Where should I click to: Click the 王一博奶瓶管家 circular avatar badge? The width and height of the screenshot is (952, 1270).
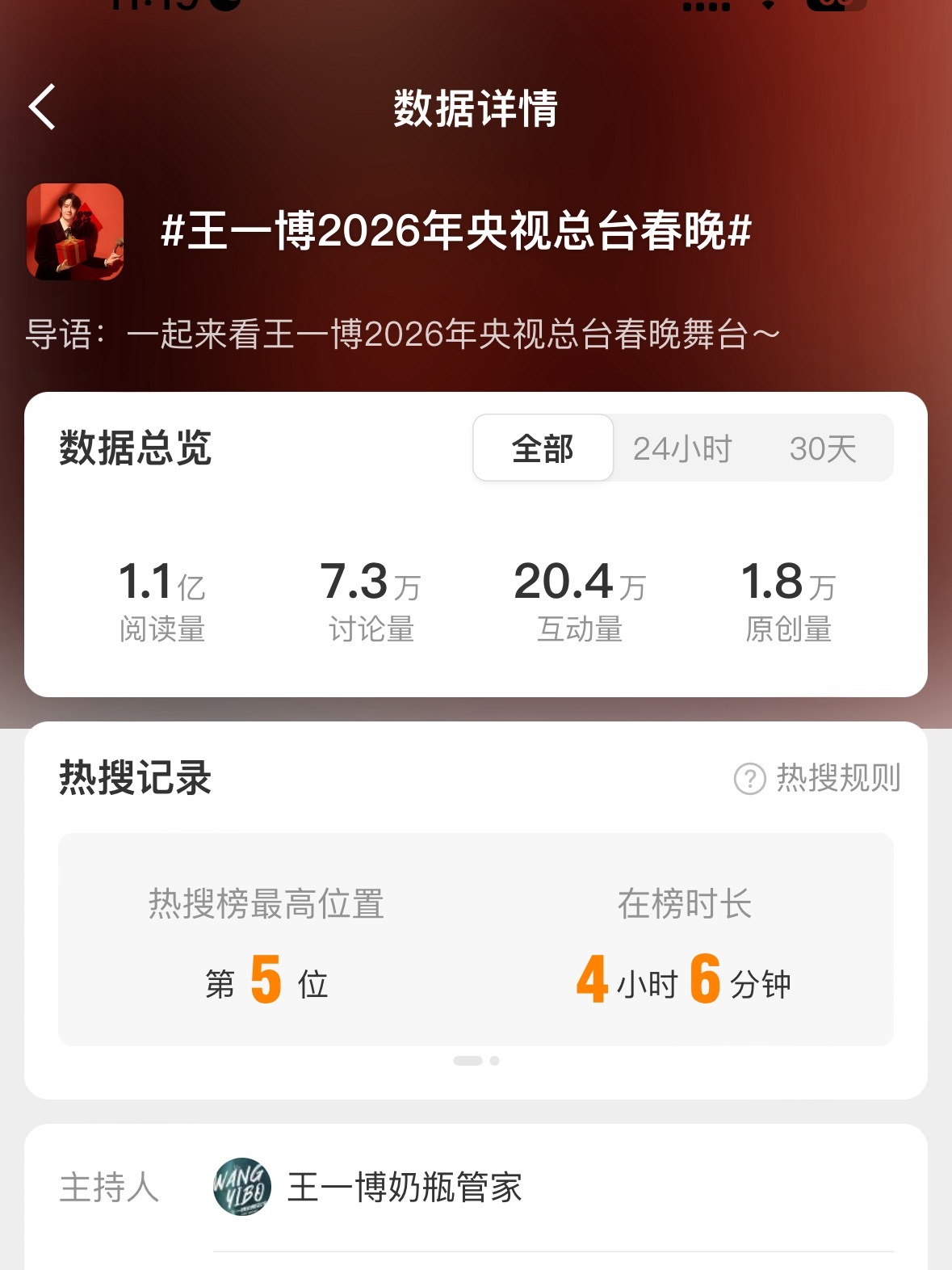(x=241, y=1187)
